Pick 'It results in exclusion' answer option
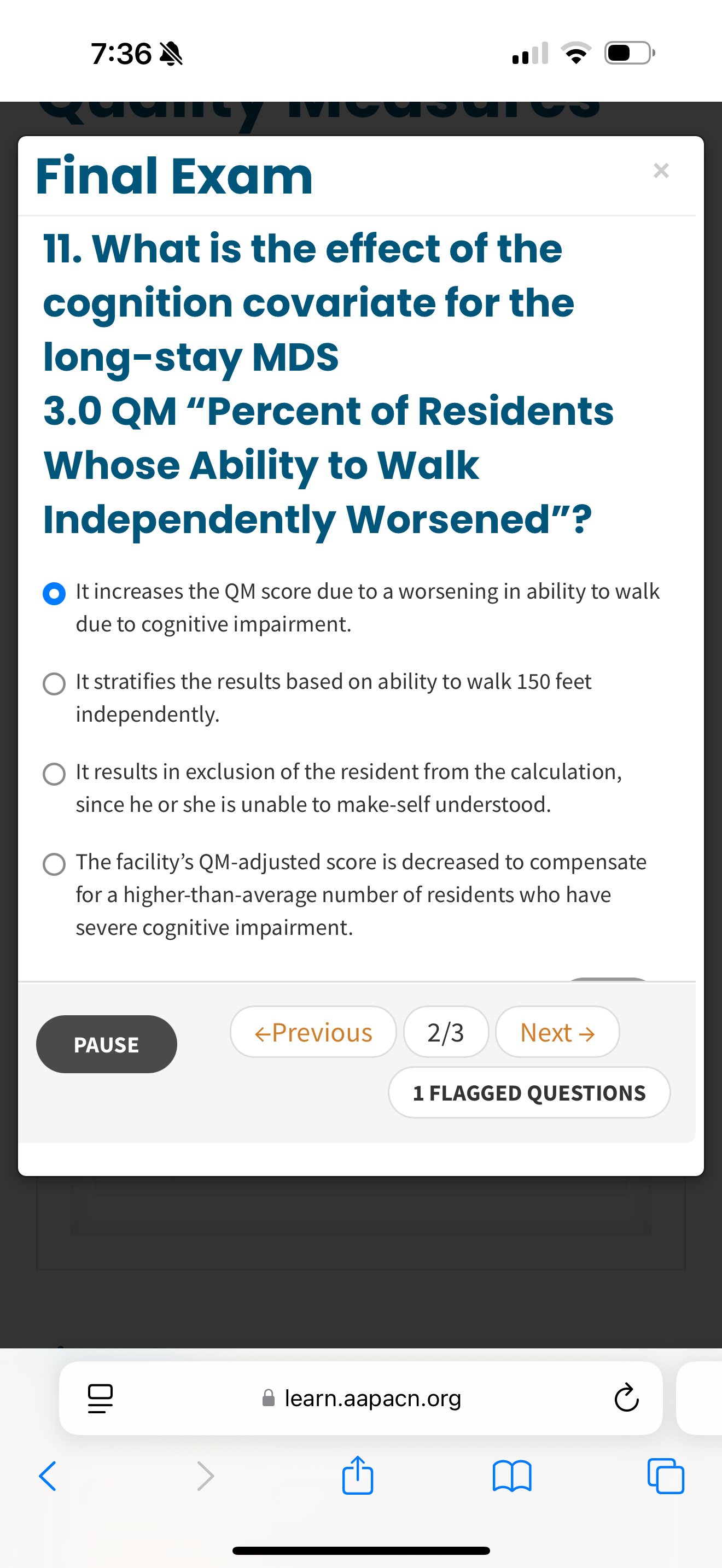The image size is (722, 1568). pos(54,774)
